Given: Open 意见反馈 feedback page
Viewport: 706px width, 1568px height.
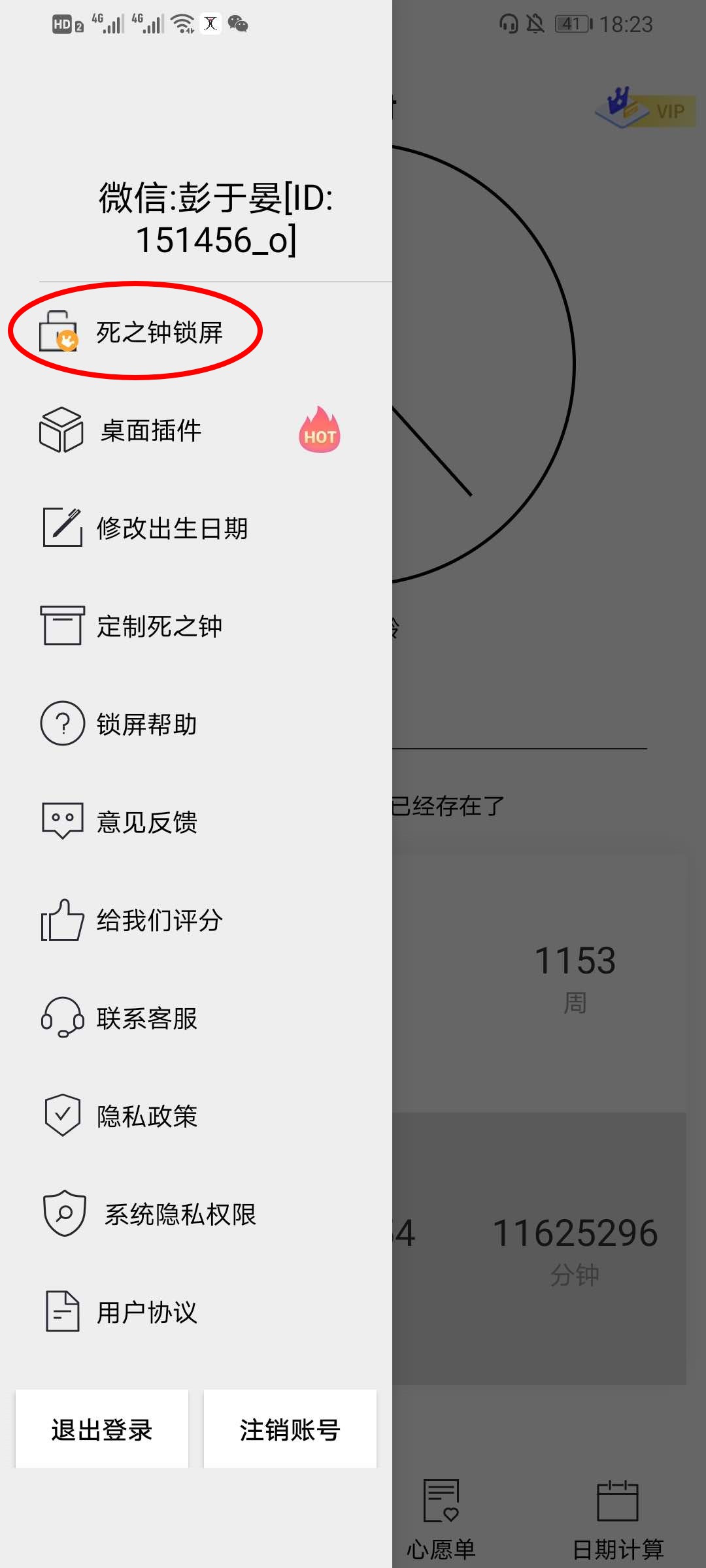Looking at the screenshot, I should click(x=146, y=822).
